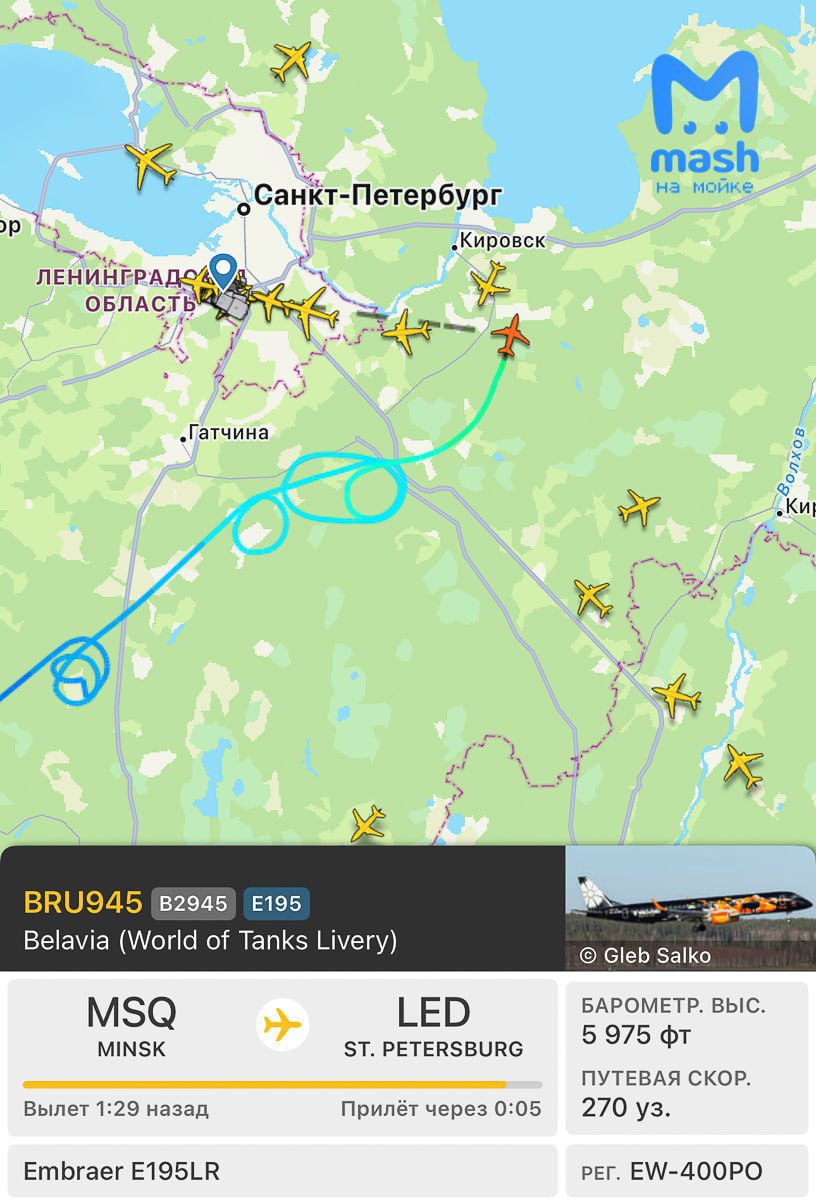The height and width of the screenshot is (1200, 816).
Task: Open the MSQ Minsk departure airport
Action: pyautogui.click(x=131, y=1027)
